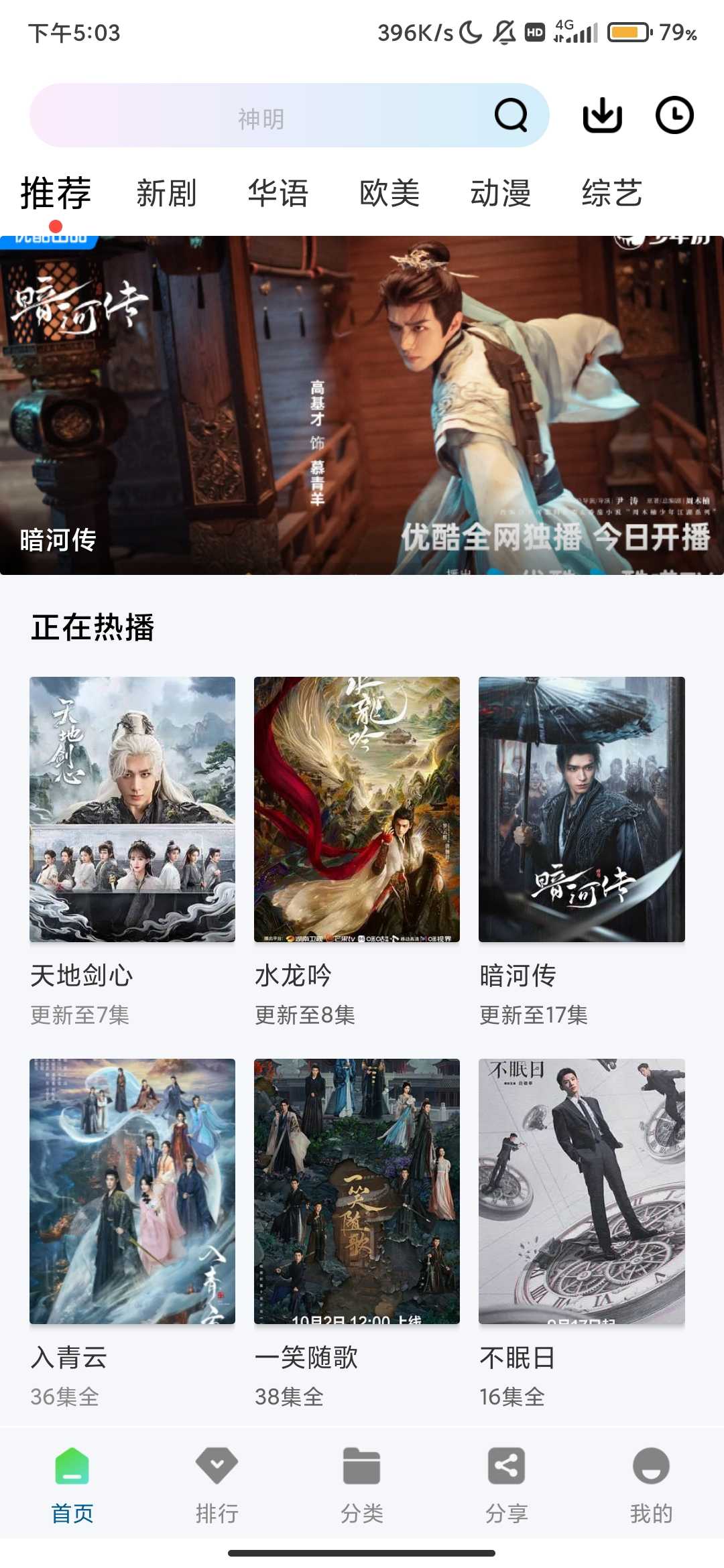This screenshot has width=724, height=1568.
Task: Open the downloads icon
Action: 602,115
